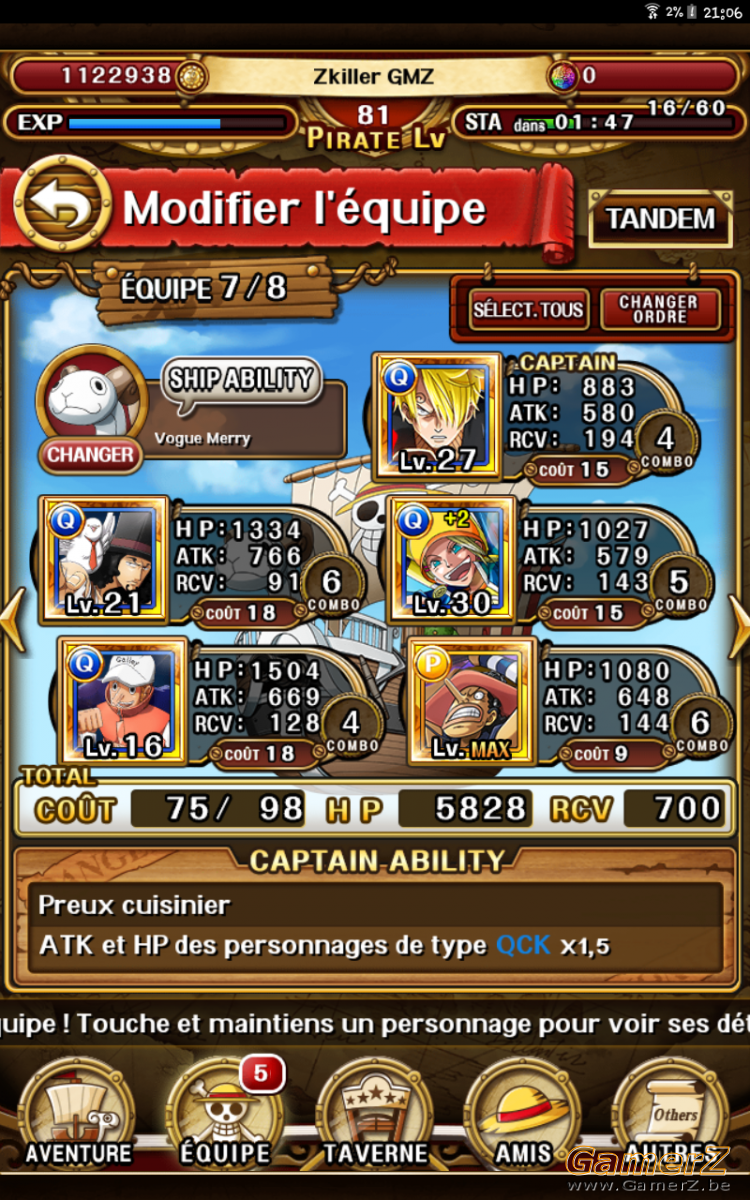Select the Lv.30 character with +2
The width and height of the screenshot is (750, 1200).
point(452,559)
